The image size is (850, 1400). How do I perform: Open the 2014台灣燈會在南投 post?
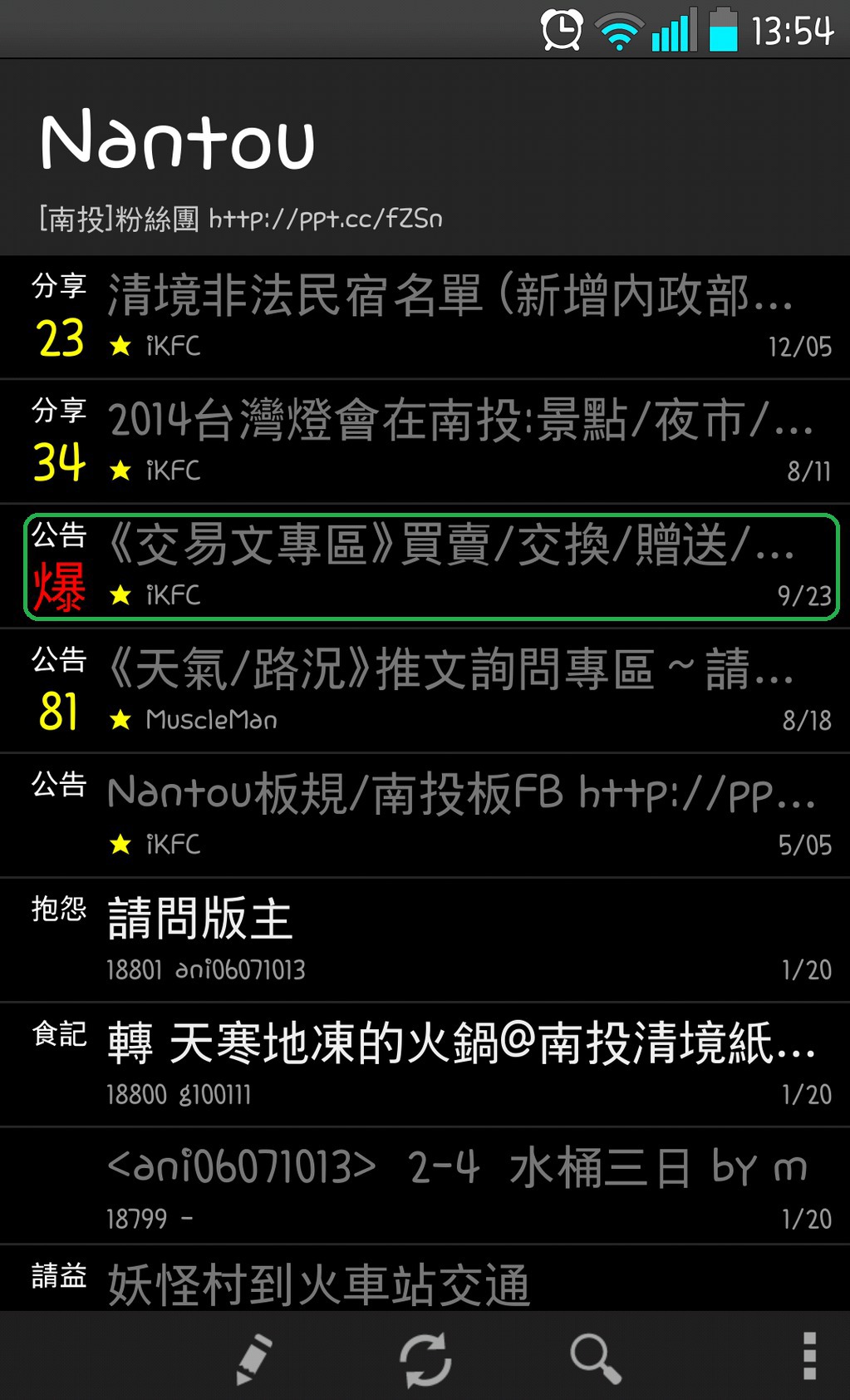click(x=449, y=441)
